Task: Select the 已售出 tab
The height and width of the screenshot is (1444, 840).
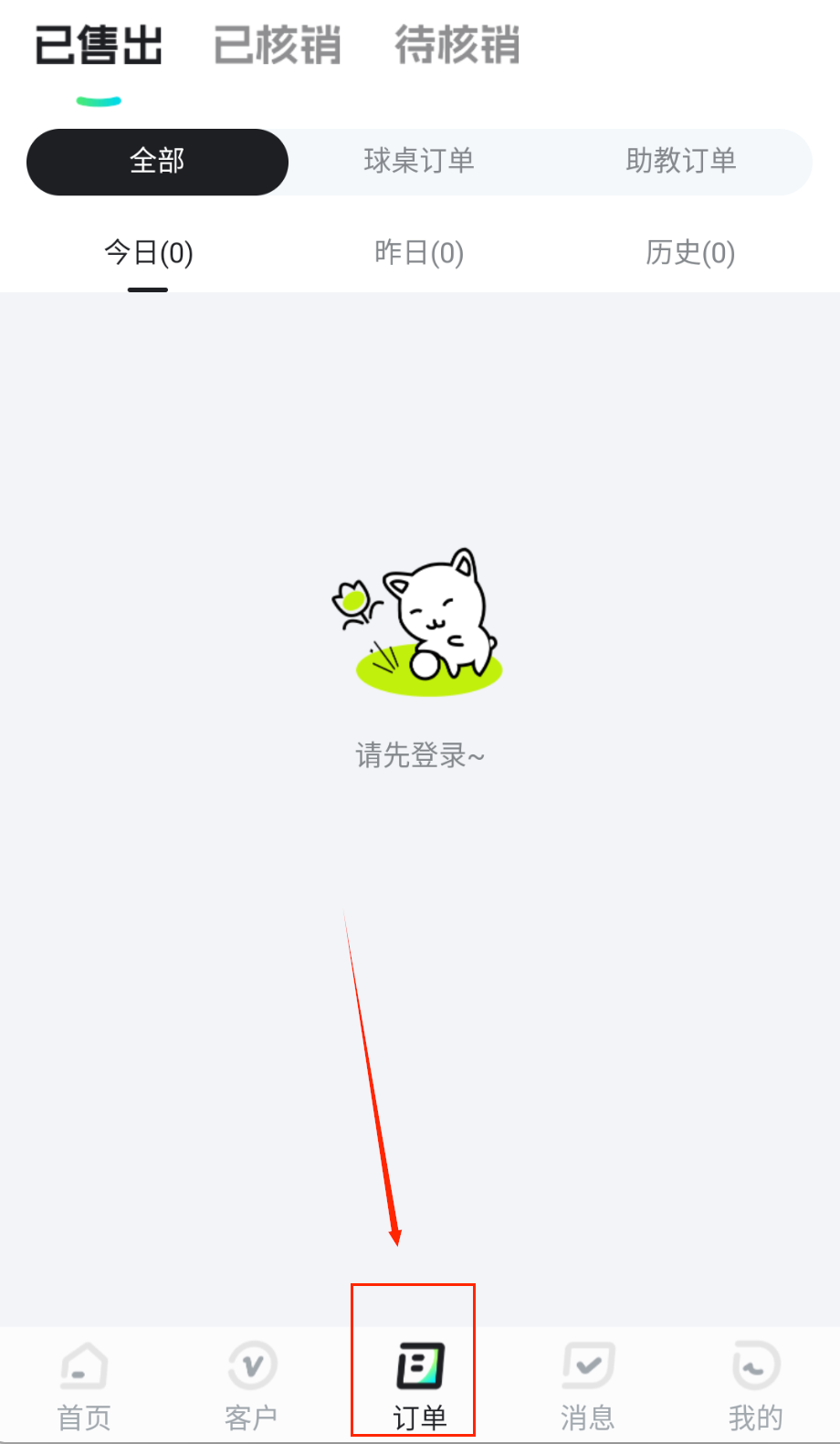Action: 99,46
